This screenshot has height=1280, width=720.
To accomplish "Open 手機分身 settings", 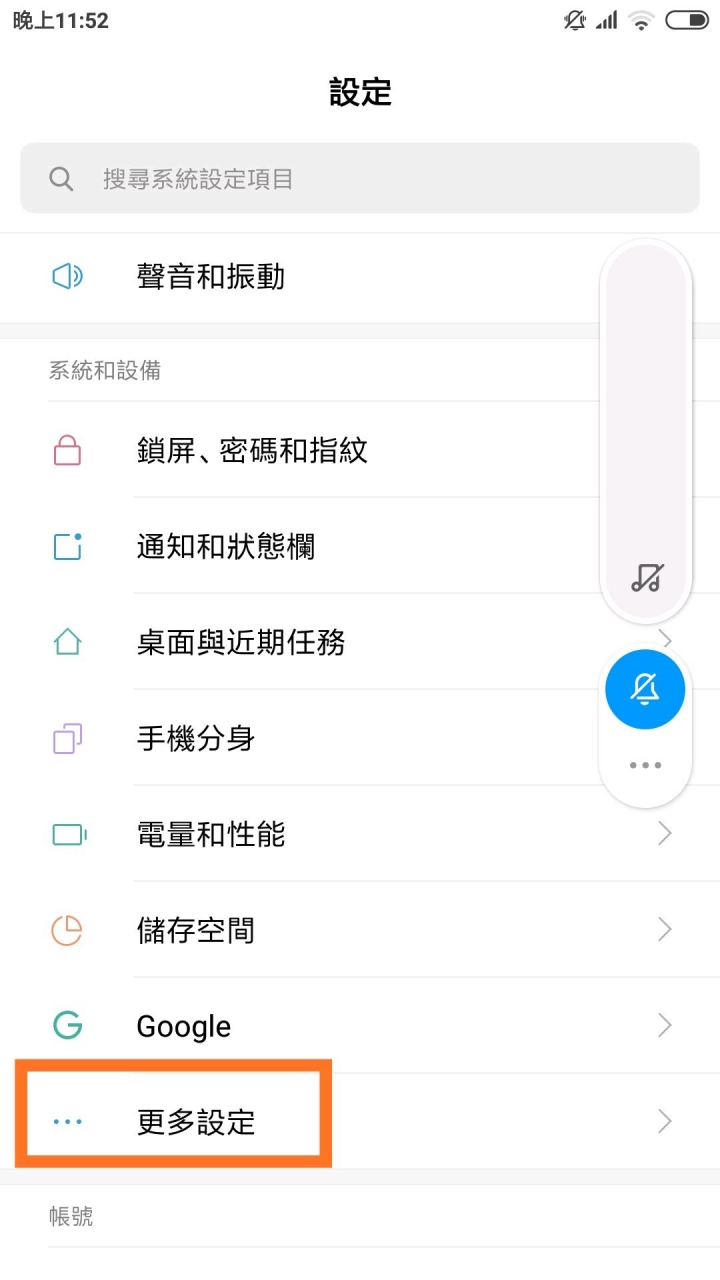I will tap(360, 739).
